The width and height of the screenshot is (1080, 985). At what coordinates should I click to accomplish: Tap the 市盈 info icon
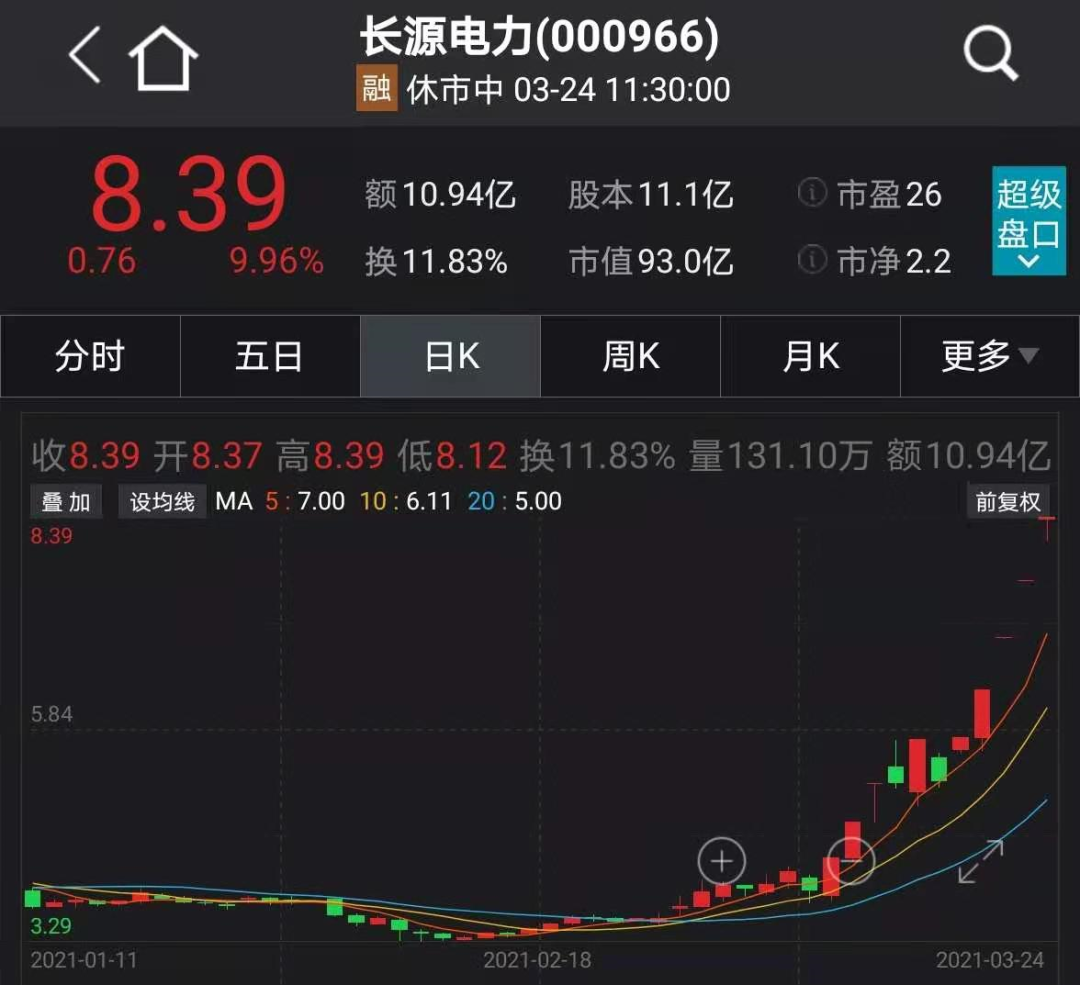pyautogui.click(x=812, y=193)
